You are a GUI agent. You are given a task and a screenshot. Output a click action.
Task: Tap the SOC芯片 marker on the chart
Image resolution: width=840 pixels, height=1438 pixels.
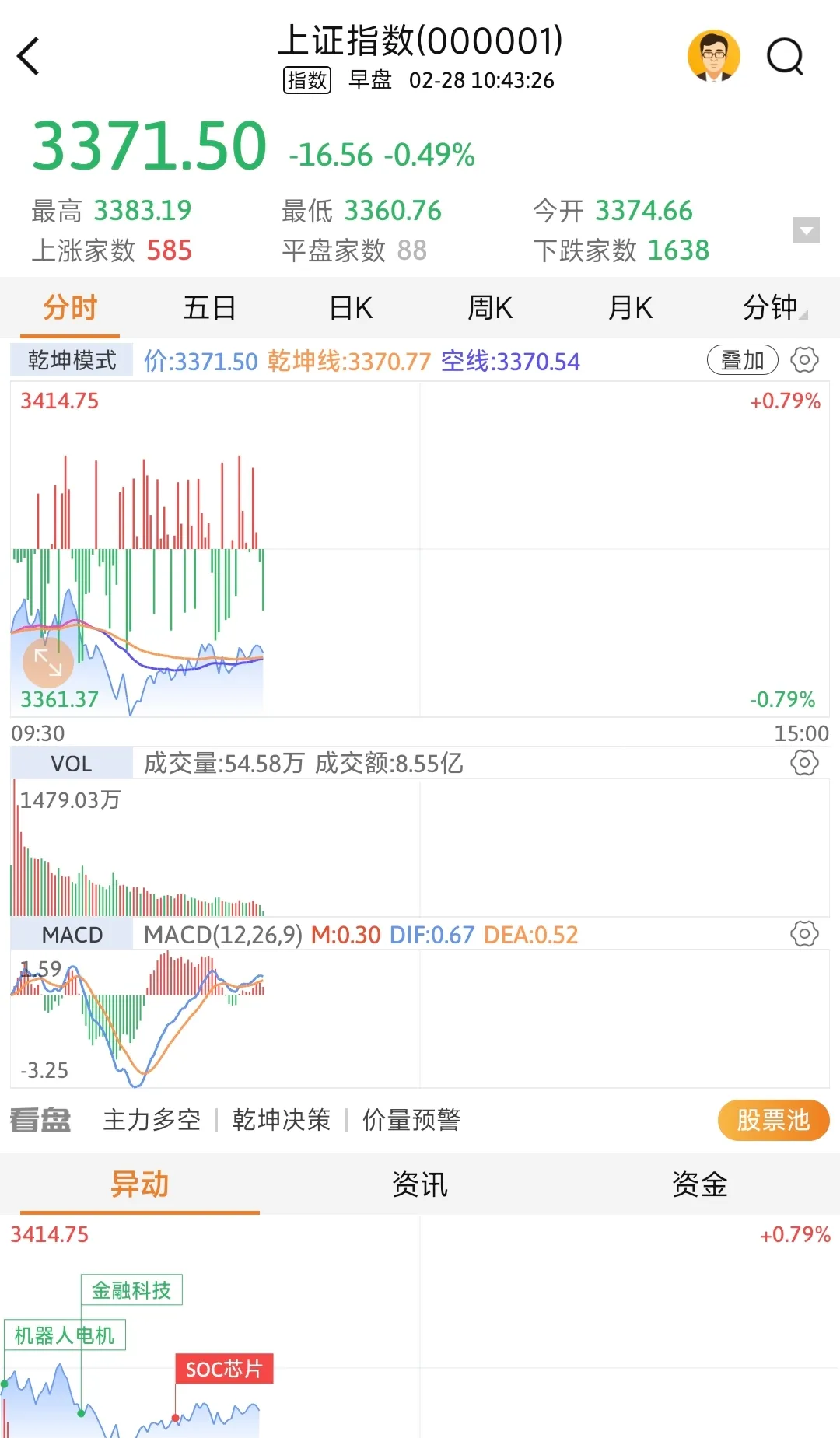coord(226,1369)
